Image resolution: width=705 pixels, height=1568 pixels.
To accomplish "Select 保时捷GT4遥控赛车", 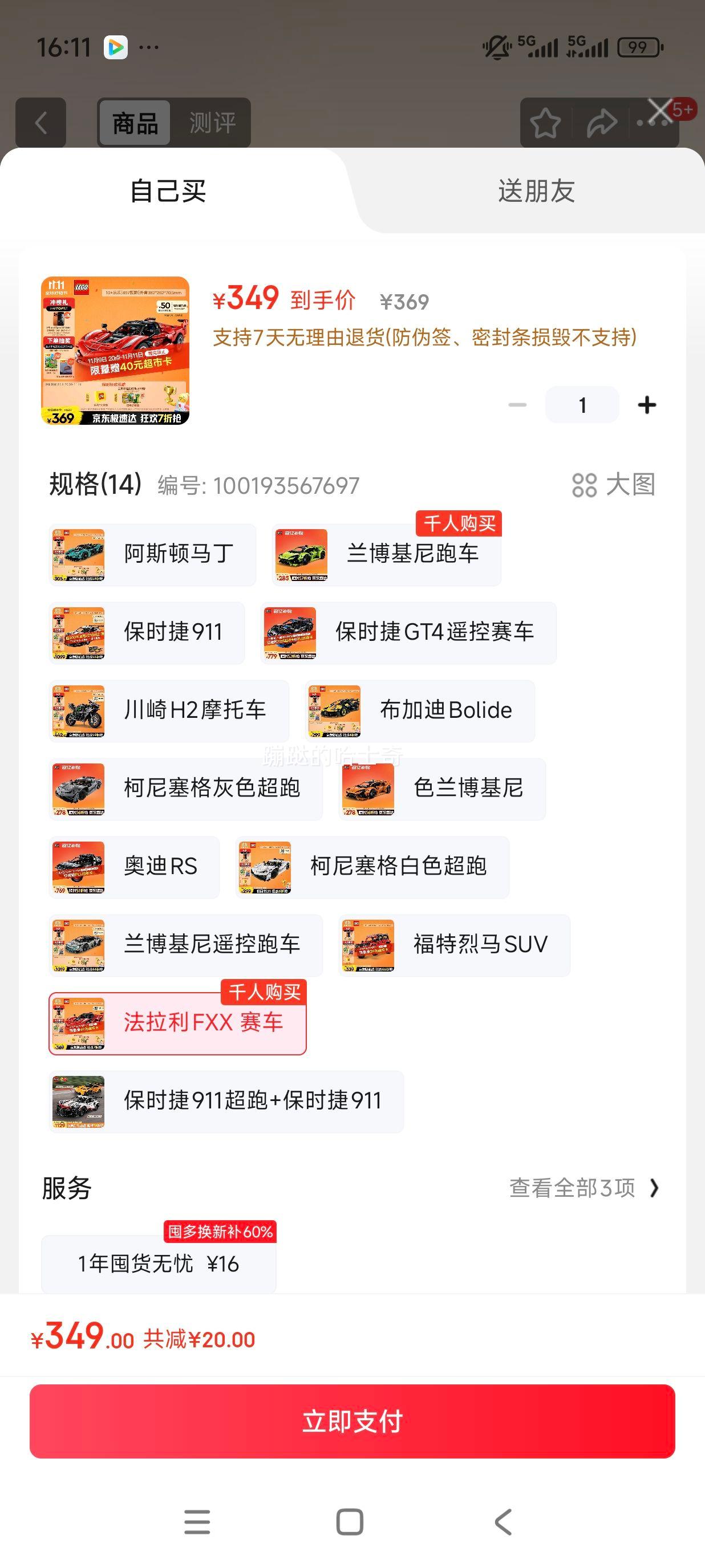I will pos(408,632).
